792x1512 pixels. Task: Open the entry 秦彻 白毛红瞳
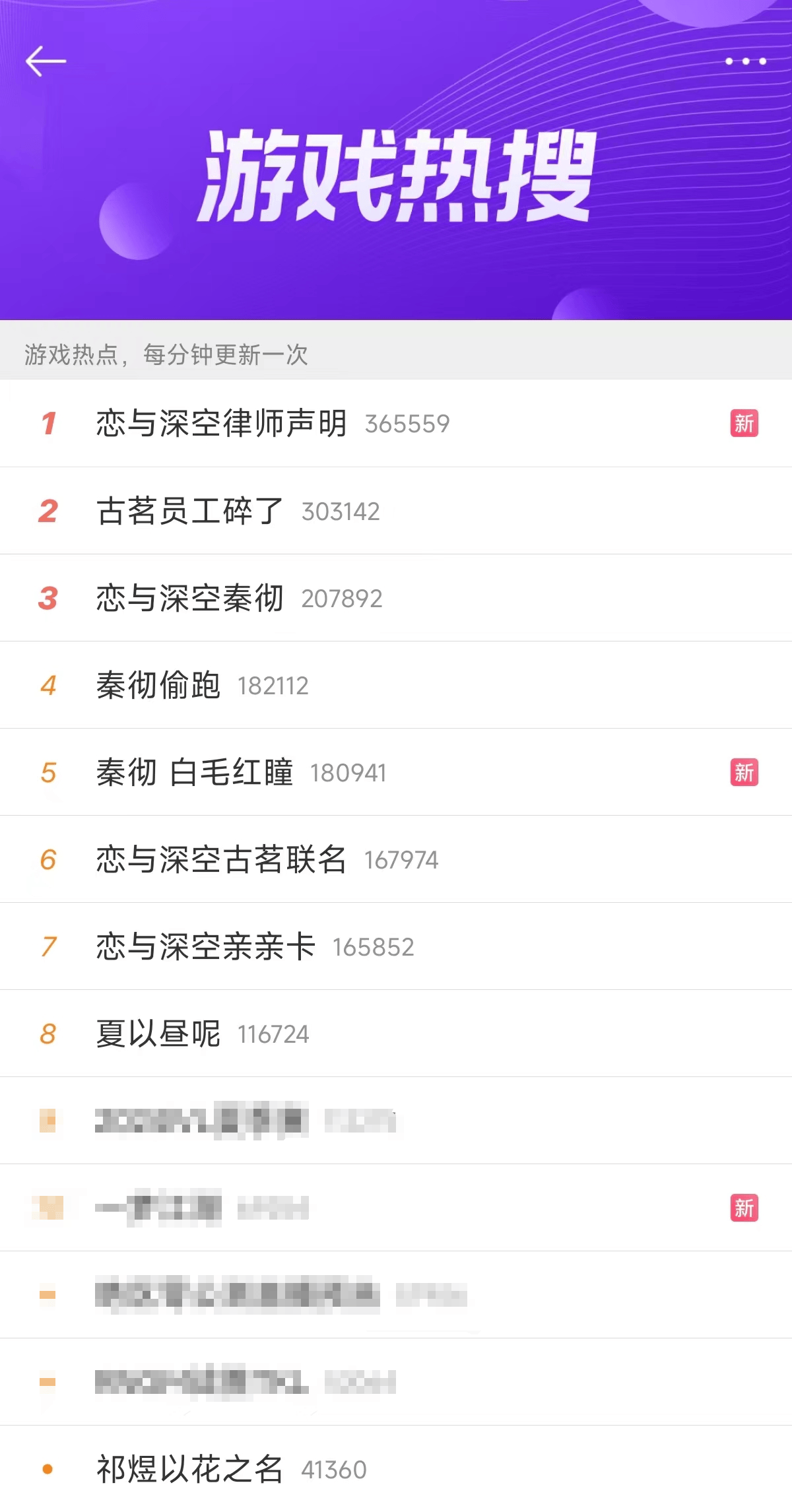pyautogui.click(x=396, y=772)
